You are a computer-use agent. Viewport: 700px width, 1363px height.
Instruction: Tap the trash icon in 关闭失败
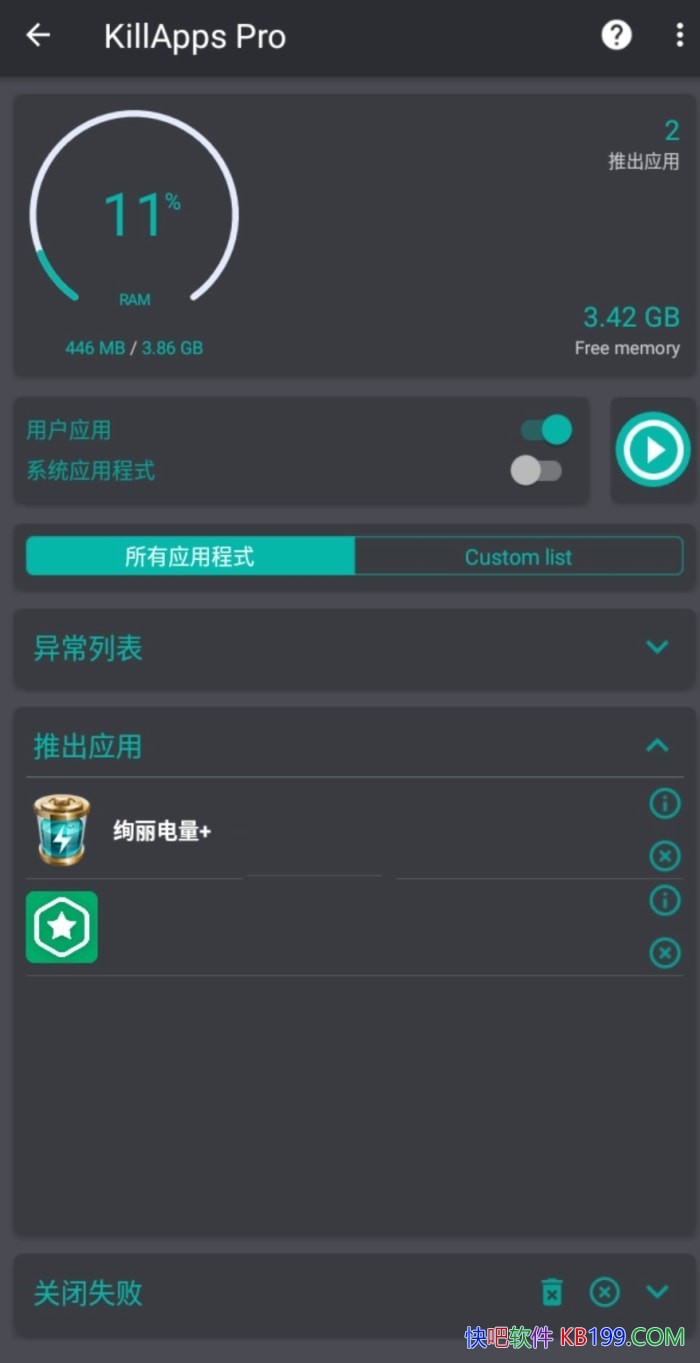pyautogui.click(x=552, y=1292)
